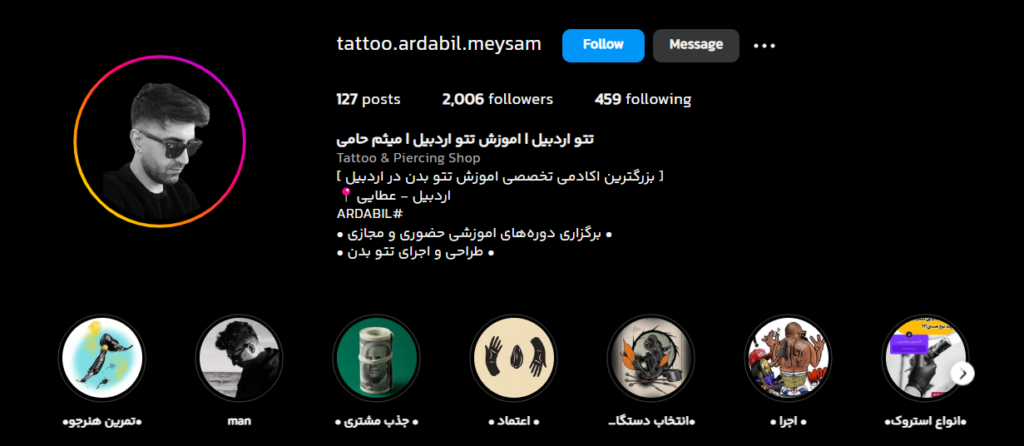Open the 2,006 followers list
Image resolution: width=1024 pixels, height=446 pixels.
(497, 99)
